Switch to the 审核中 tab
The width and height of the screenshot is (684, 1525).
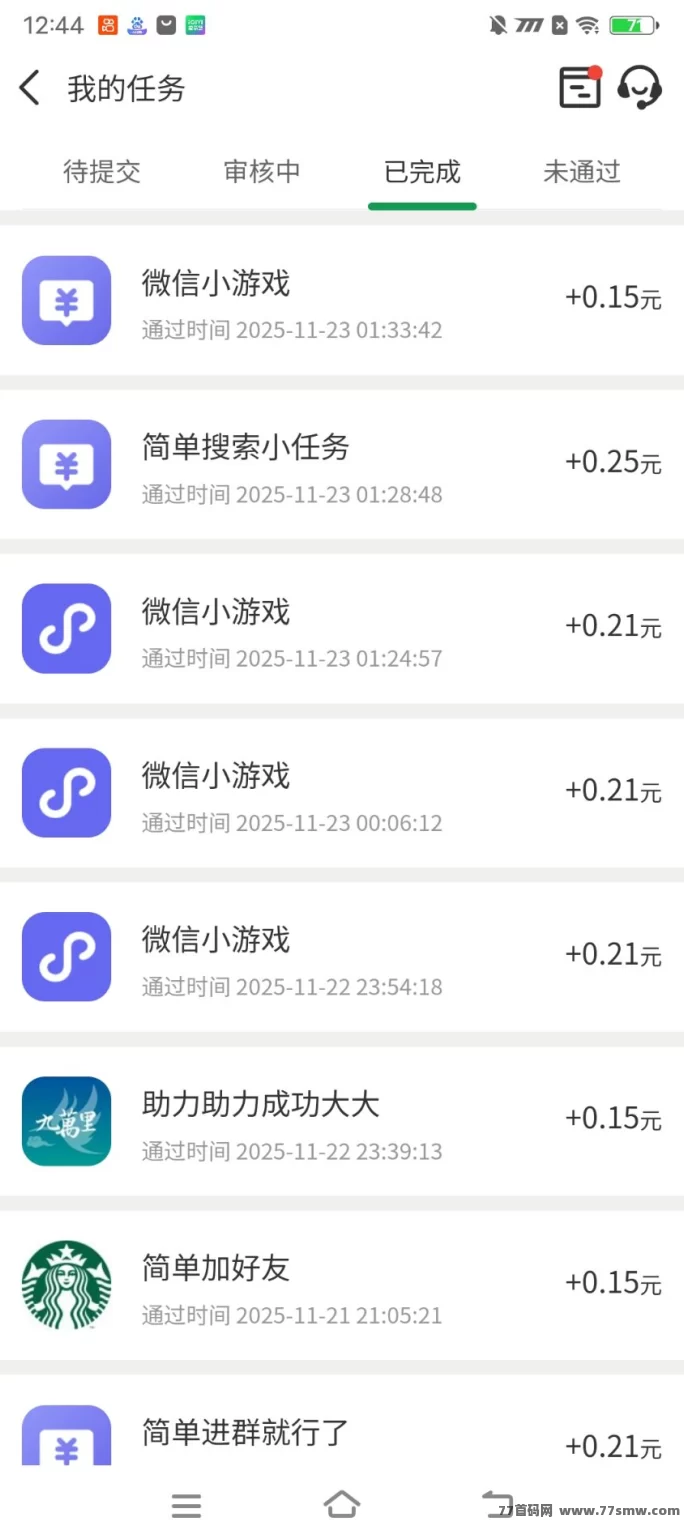(x=262, y=172)
